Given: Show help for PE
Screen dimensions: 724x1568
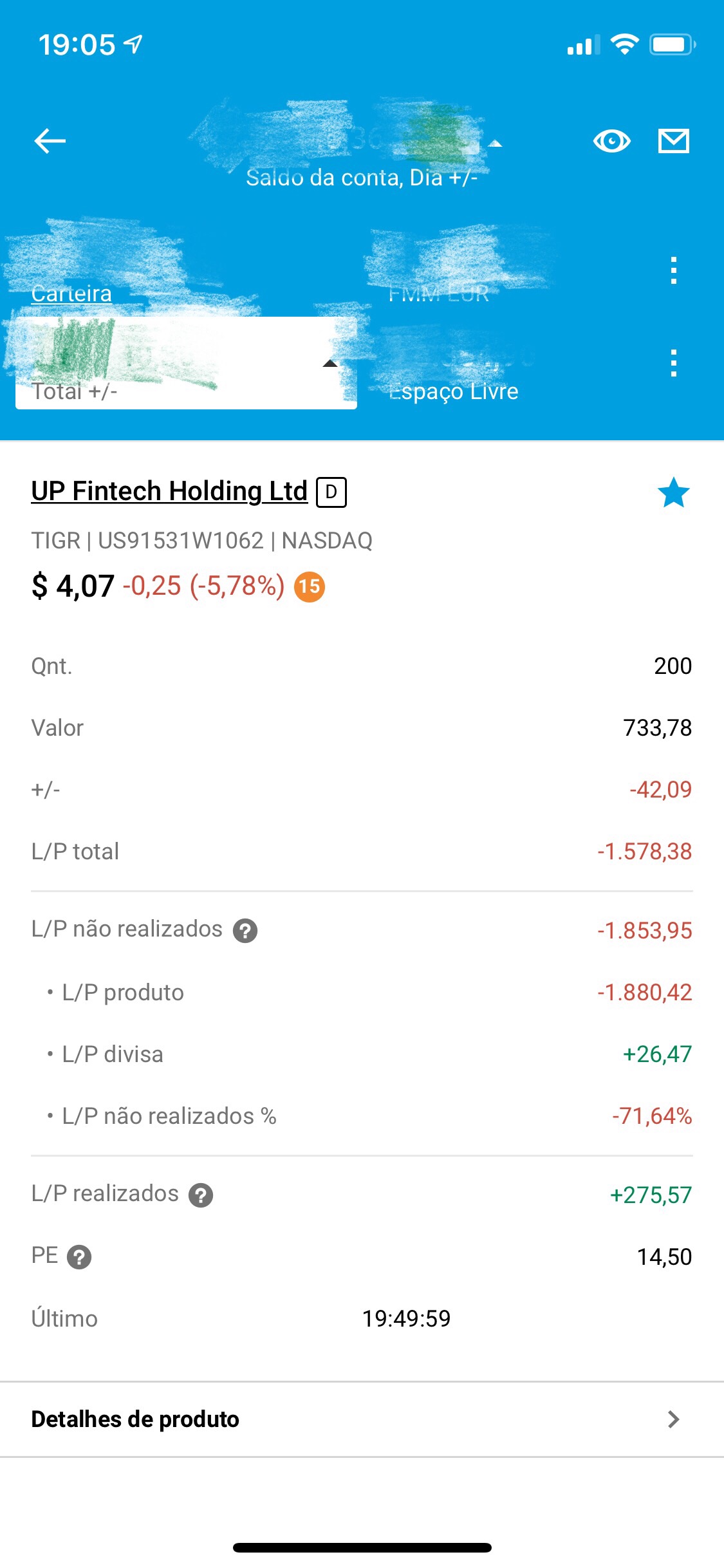Looking at the screenshot, I should click(x=79, y=1257).
